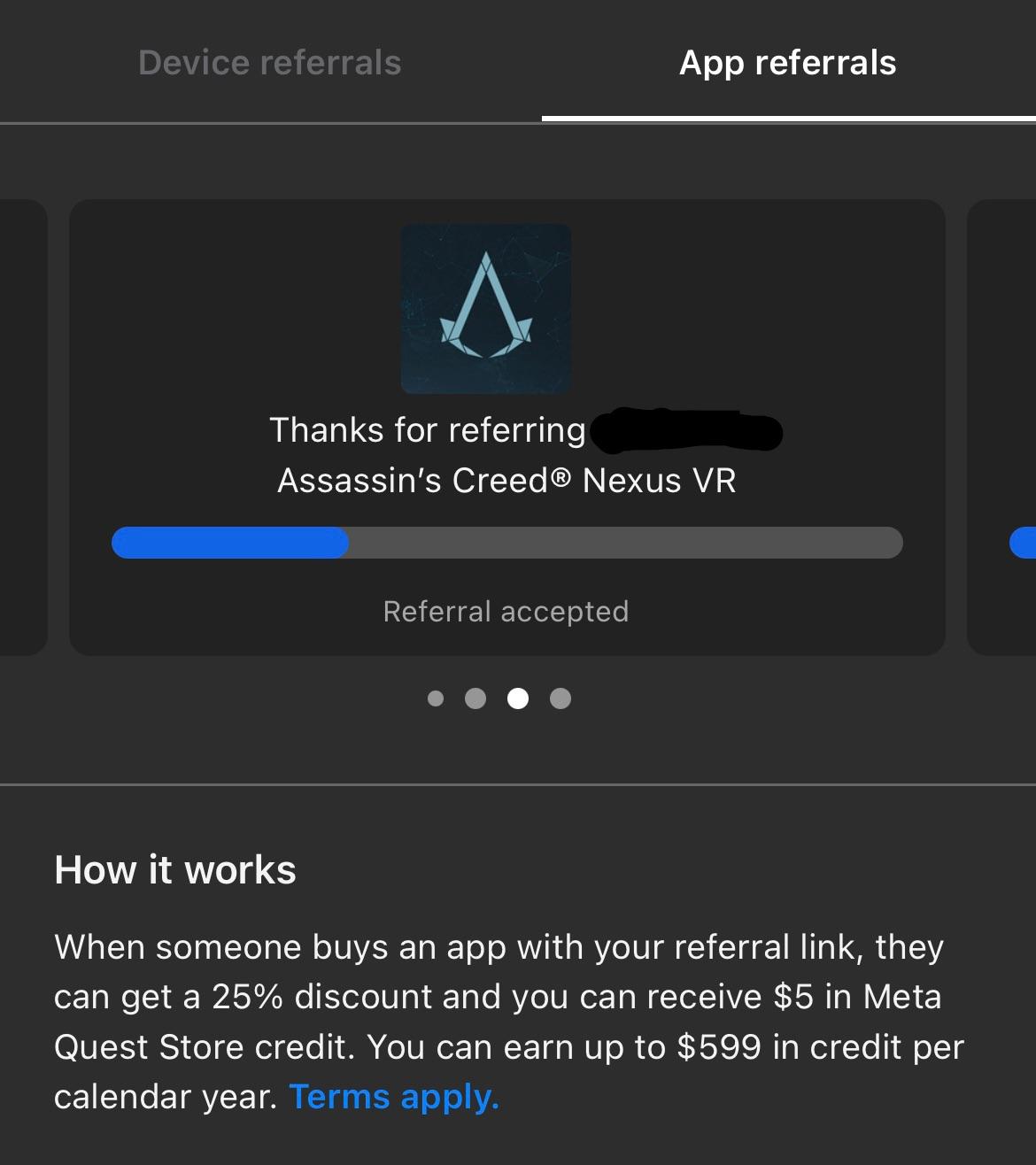This screenshot has width=1036, height=1165.
Task: Click the Thanks for referring message
Action: 428,429
